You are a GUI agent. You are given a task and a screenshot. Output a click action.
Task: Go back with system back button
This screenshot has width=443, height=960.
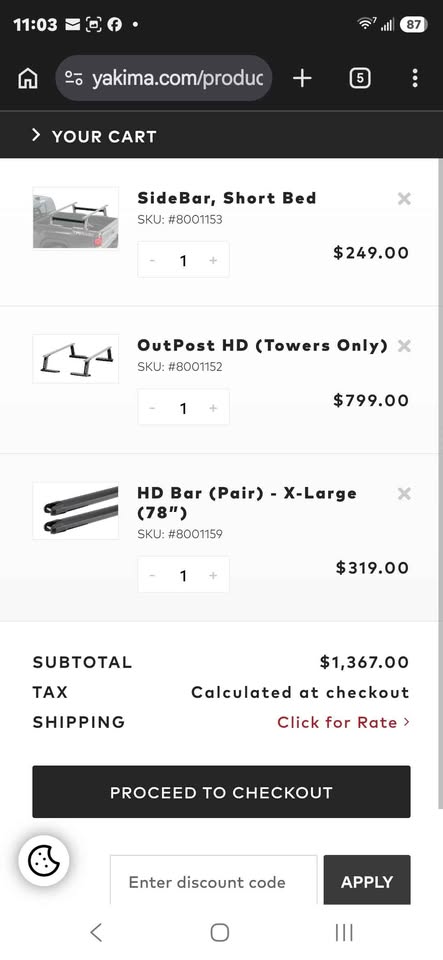(96, 932)
